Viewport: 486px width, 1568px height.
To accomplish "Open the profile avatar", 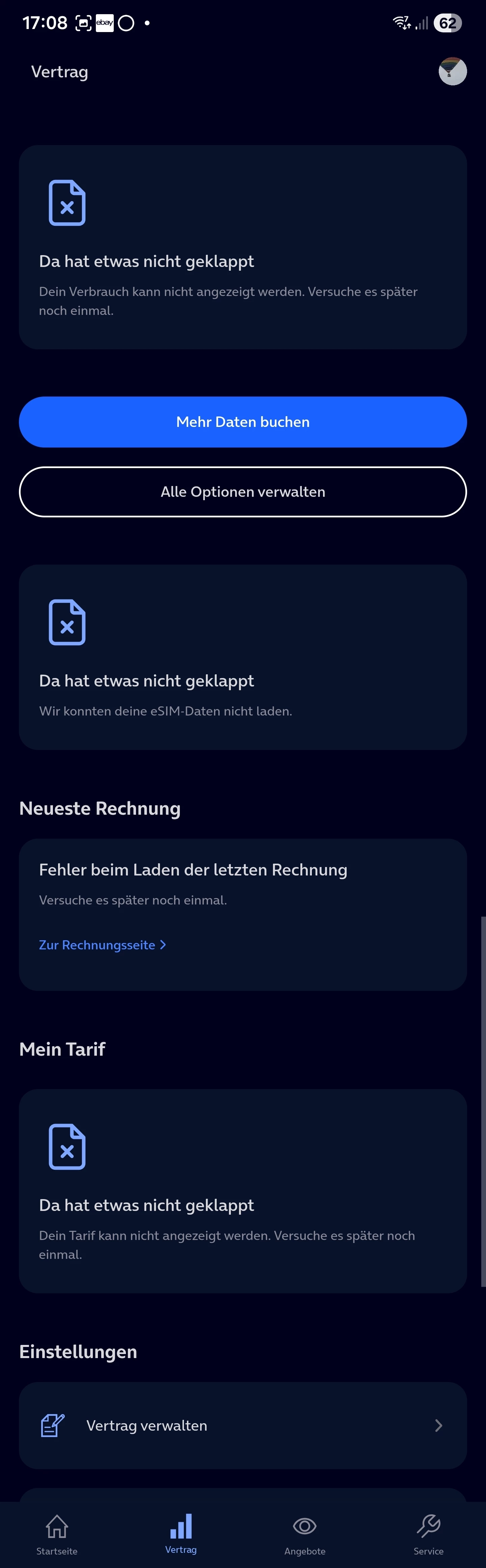I will pos(452,72).
